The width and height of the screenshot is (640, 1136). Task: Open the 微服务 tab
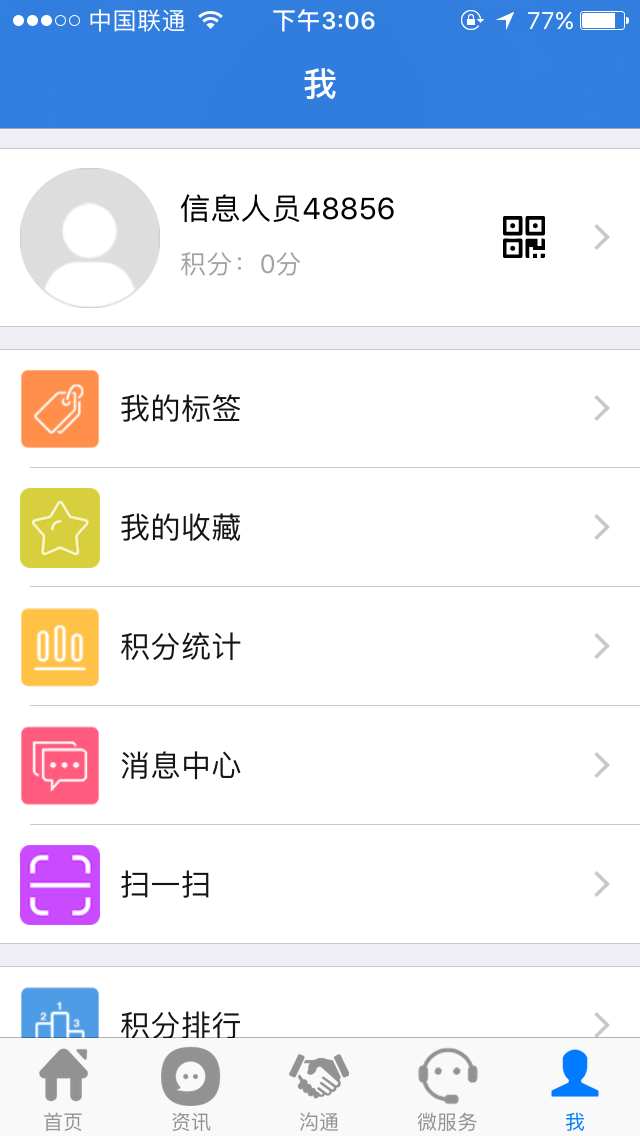pyautogui.click(x=447, y=1089)
